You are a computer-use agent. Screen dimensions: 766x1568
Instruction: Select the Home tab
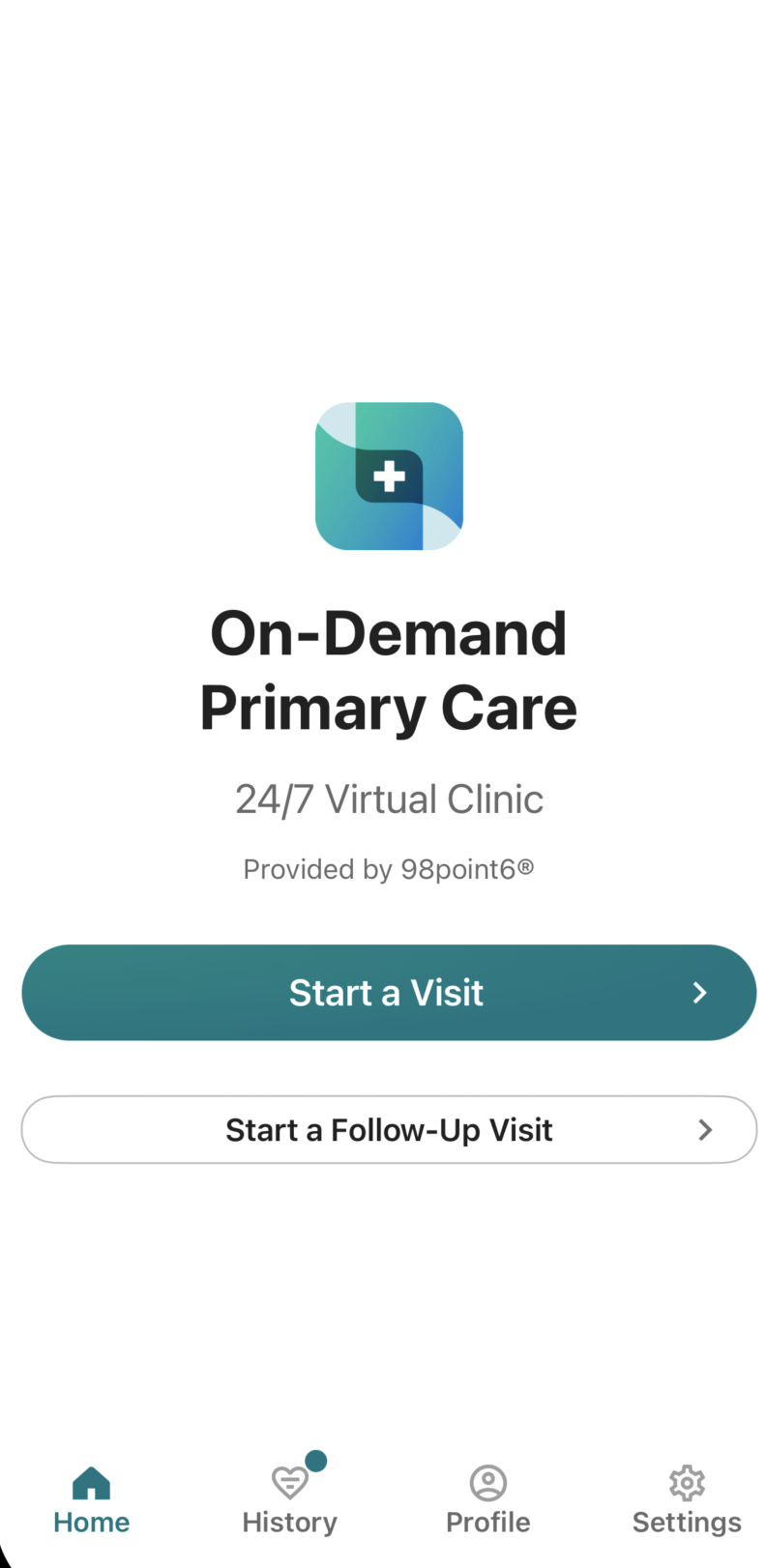click(91, 1500)
